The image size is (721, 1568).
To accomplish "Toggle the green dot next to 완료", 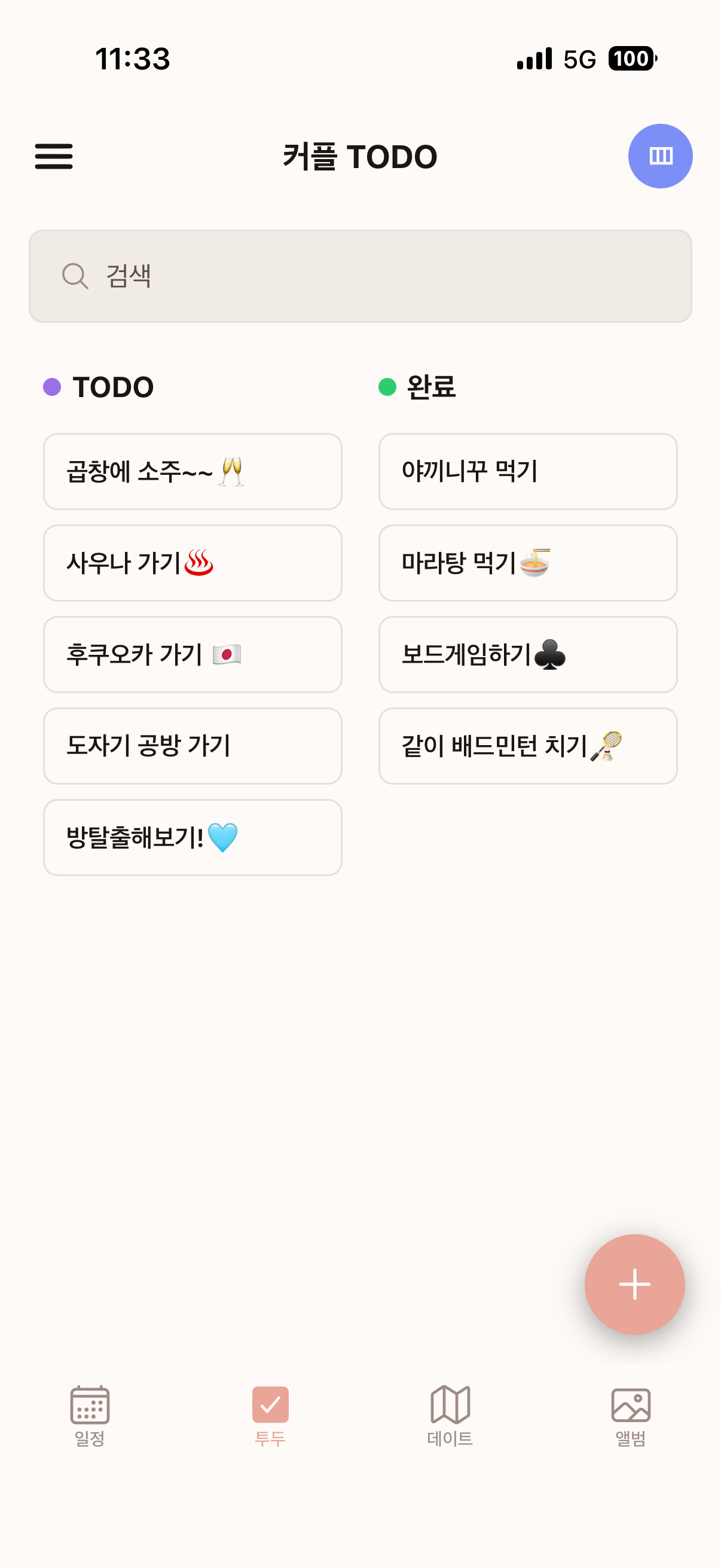I will pos(387,387).
